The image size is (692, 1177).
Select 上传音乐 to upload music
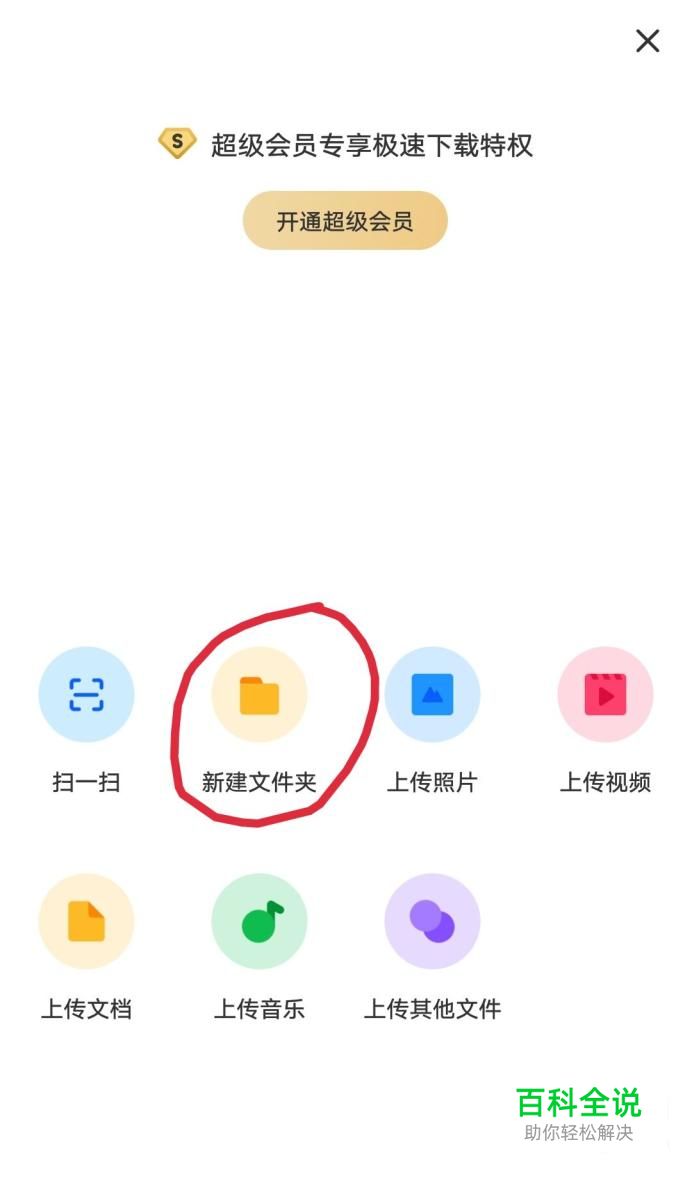pyautogui.click(x=259, y=922)
